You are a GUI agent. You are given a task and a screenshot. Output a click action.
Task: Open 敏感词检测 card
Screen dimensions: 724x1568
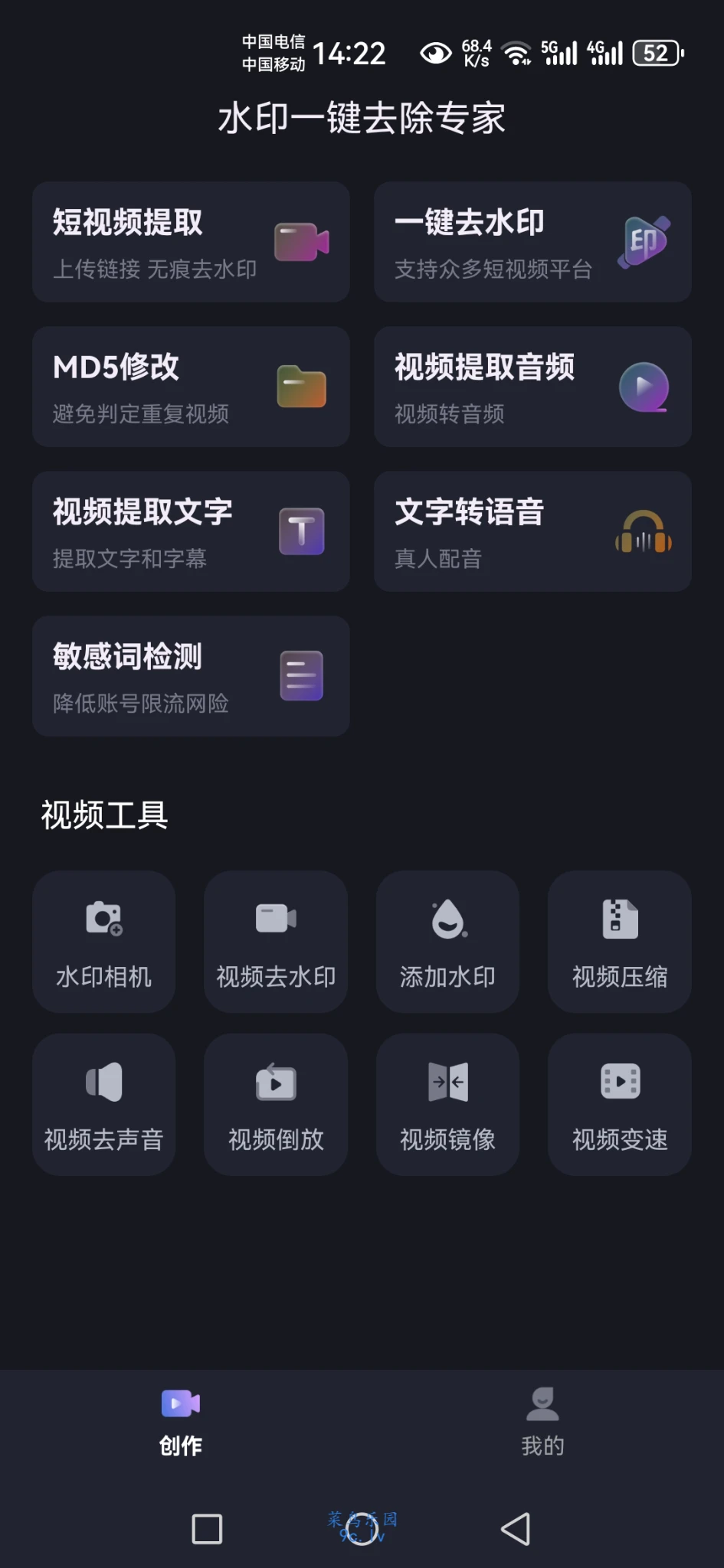coord(191,676)
